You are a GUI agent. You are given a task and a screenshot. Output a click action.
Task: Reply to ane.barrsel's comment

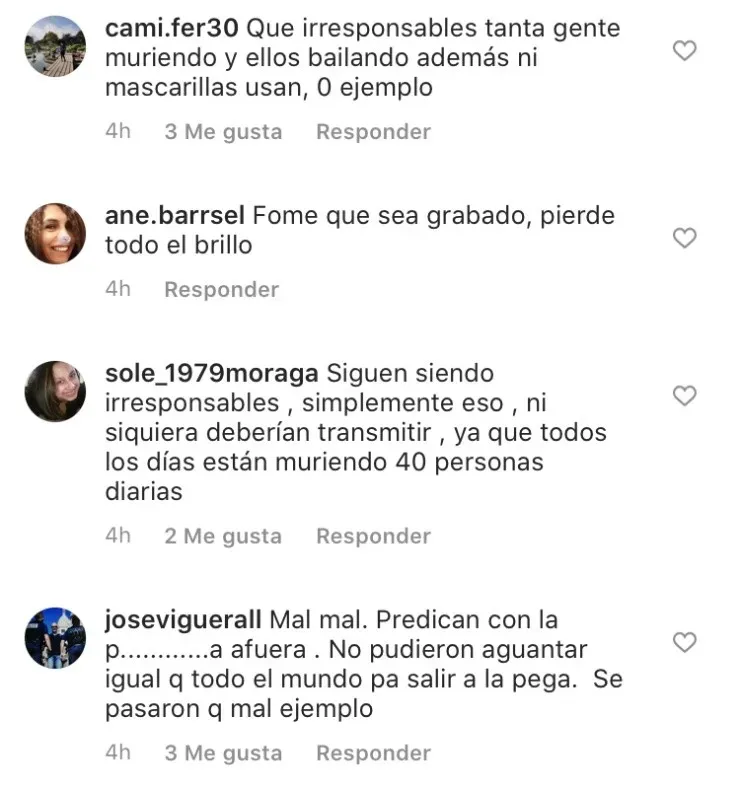click(221, 290)
